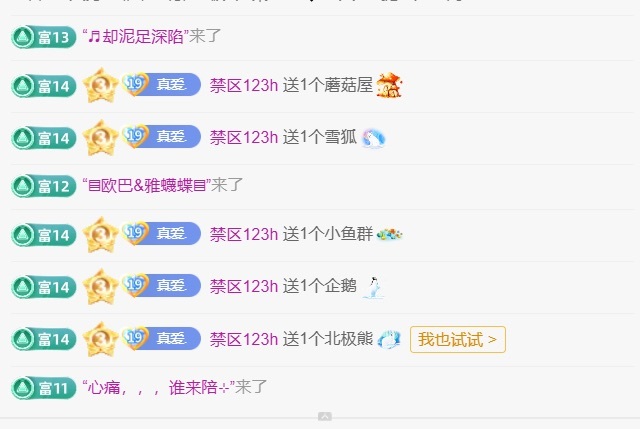The image size is (640, 429).
Task: Tap 禁区123h in the 北极熊 gift message
Action: [243, 340]
